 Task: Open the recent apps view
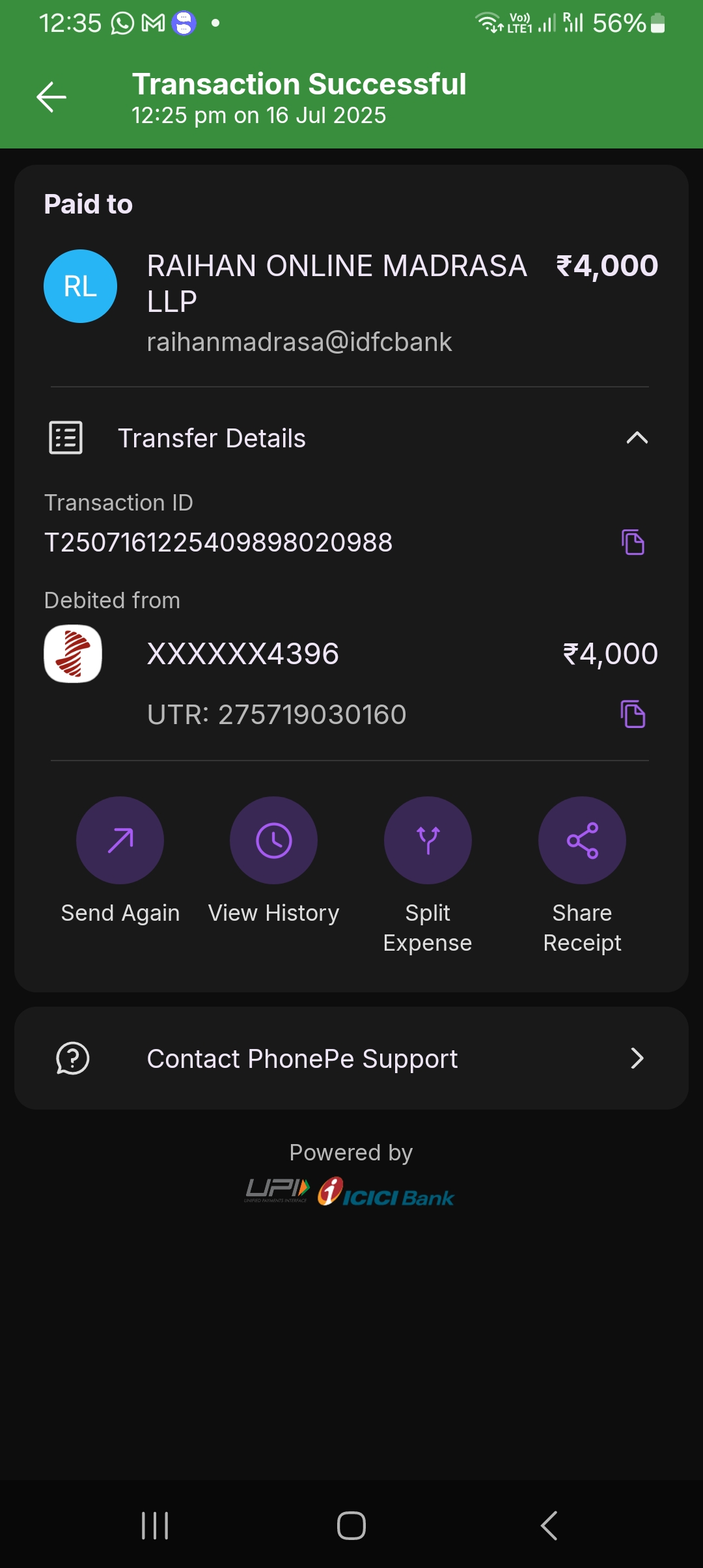point(155,1526)
